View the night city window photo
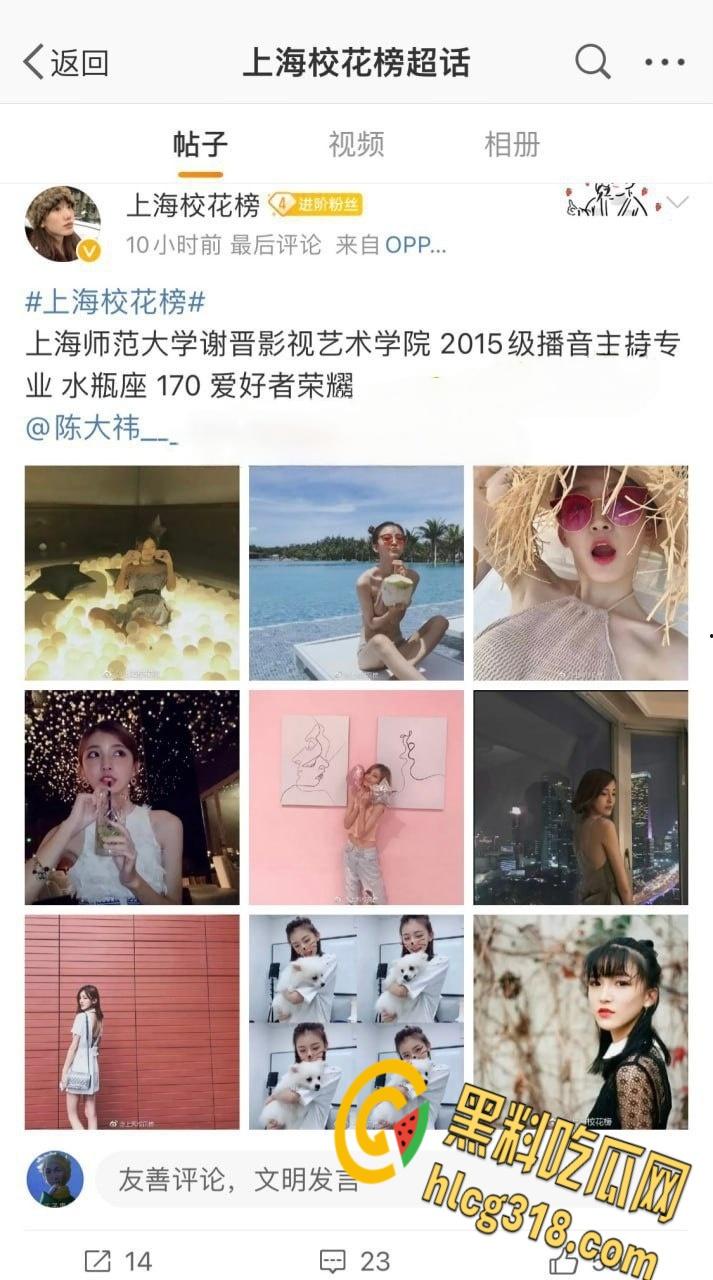713x1280 pixels. click(580, 797)
